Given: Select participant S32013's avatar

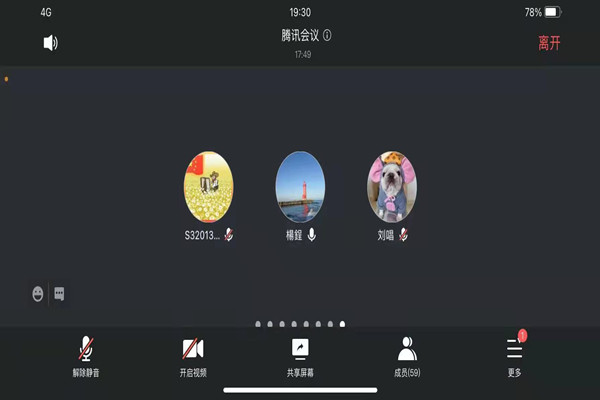Looking at the screenshot, I should 208,187.
